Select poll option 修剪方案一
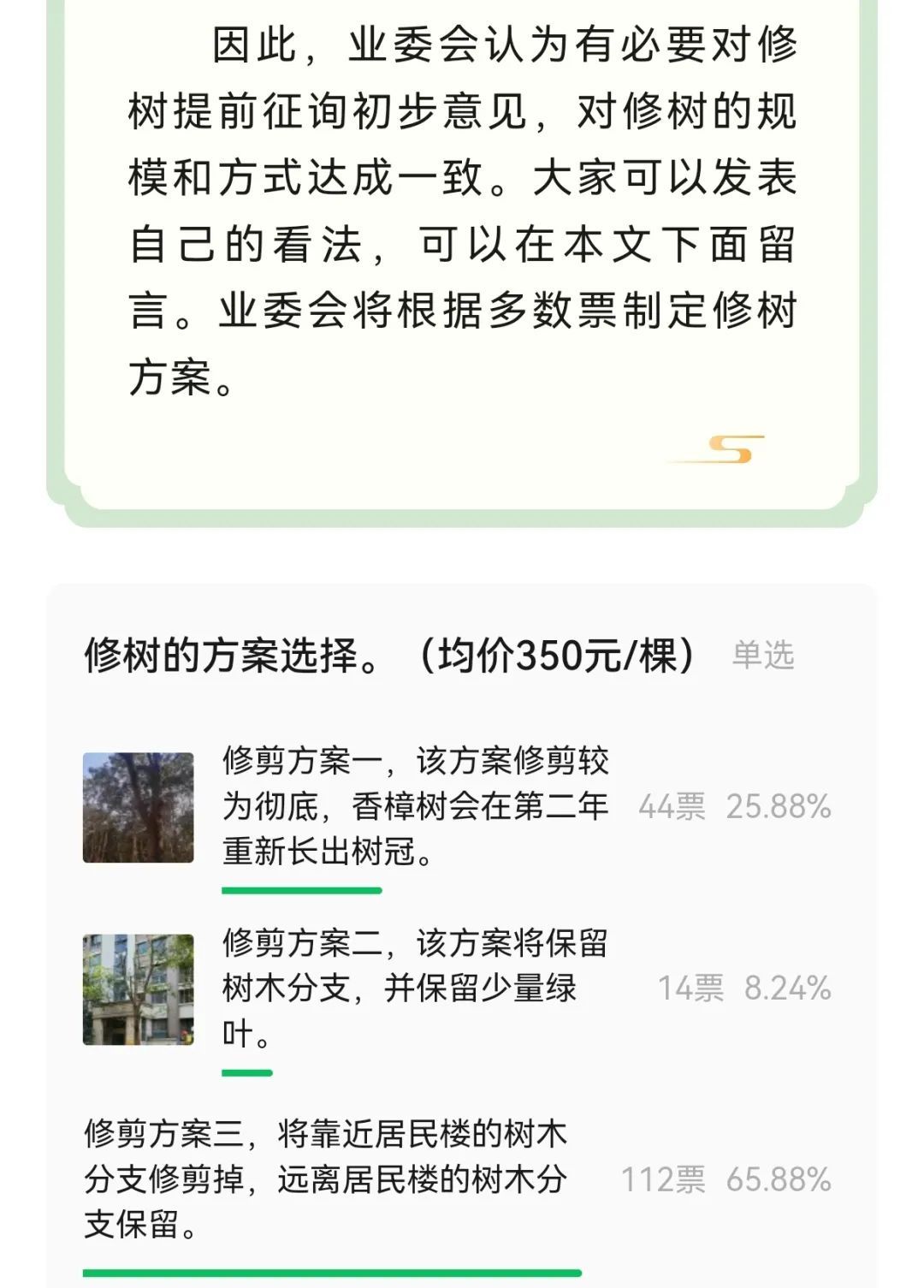 coord(415,805)
